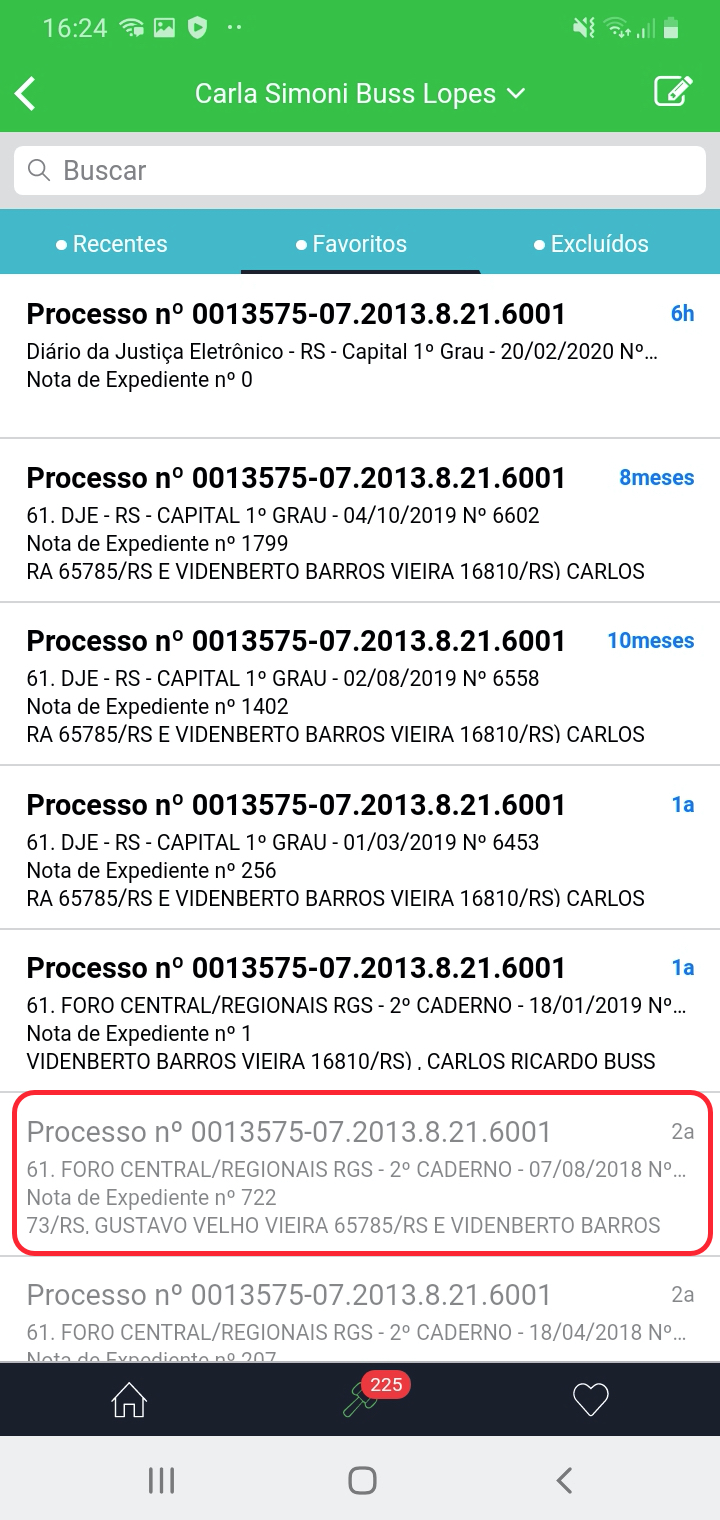Open the gavel tab with 225 badge
720x1520 pixels.
click(360, 1400)
